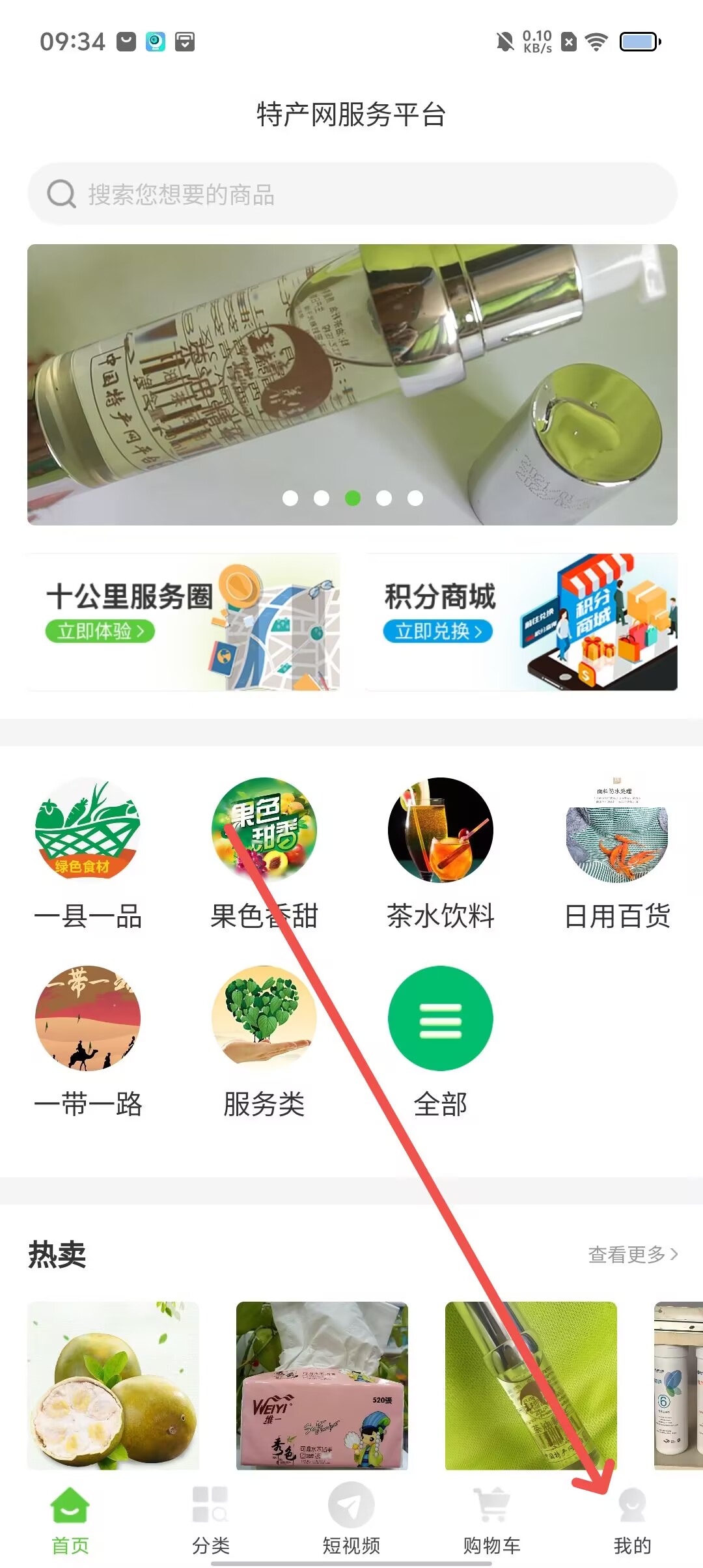Open the 一县一品 category
The width and height of the screenshot is (703, 1568).
point(88,853)
